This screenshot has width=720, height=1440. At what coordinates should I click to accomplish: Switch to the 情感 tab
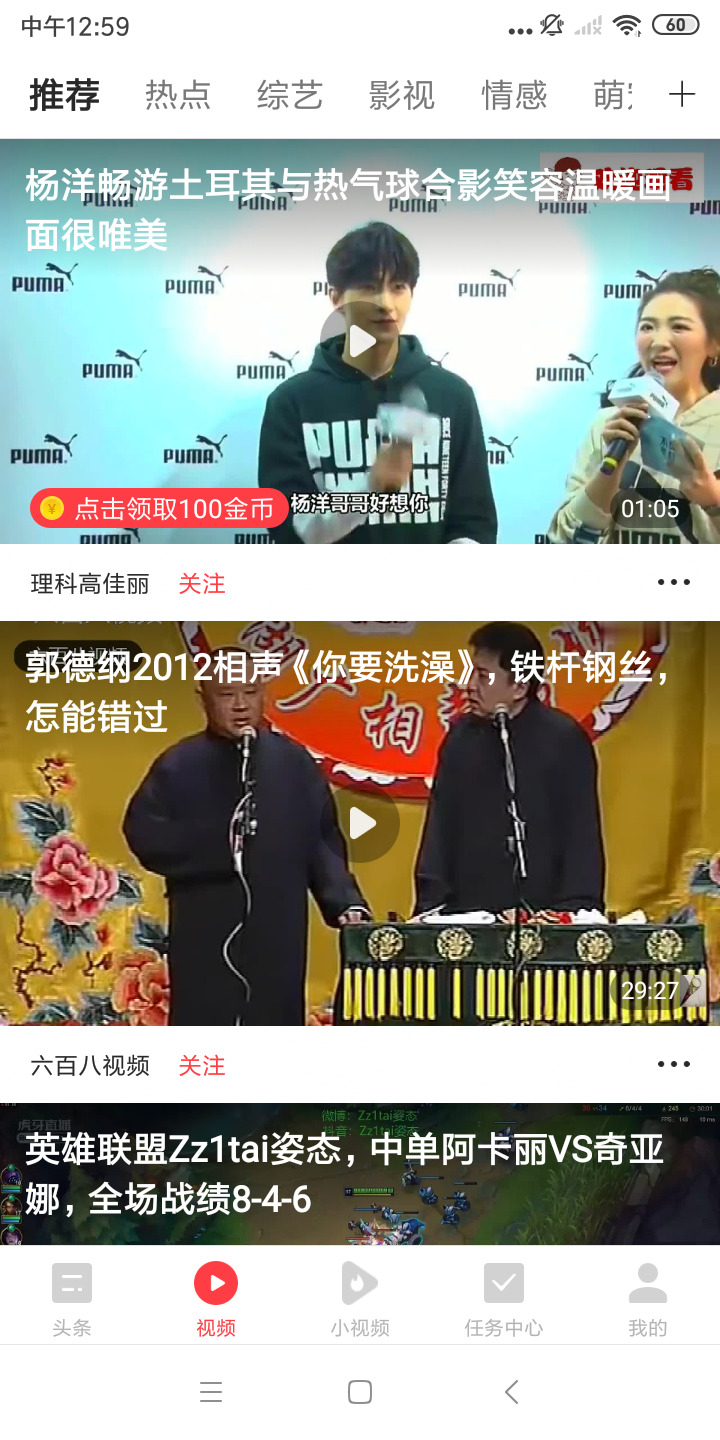[514, 95]
